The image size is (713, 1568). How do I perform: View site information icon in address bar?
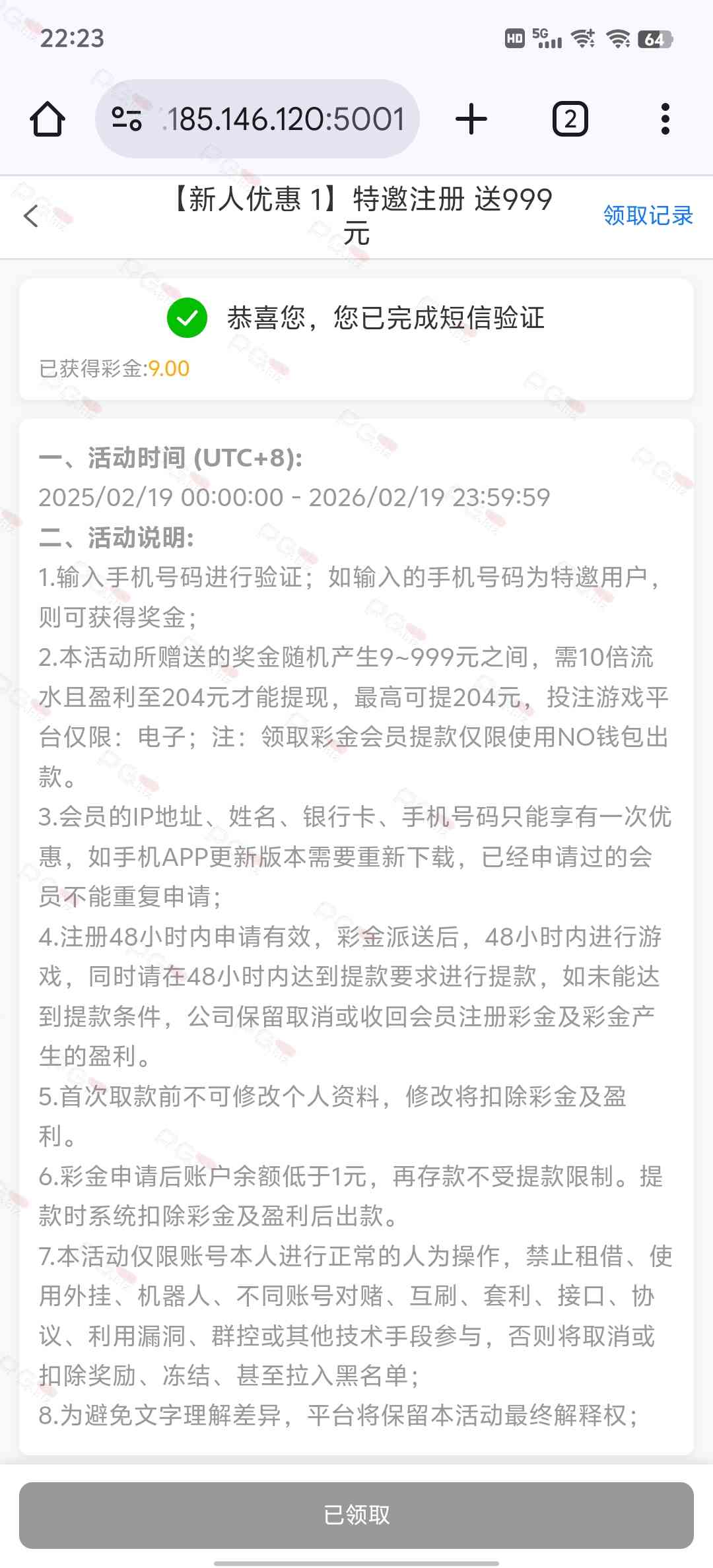[x=127, y=119]
